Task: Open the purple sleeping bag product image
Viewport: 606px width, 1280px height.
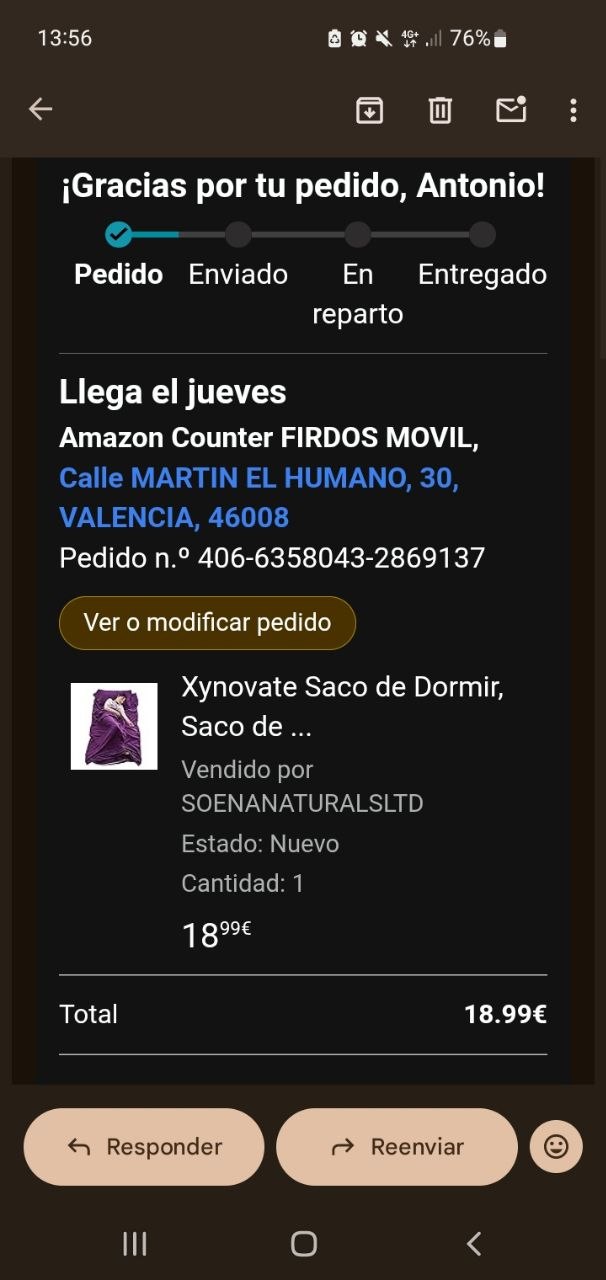Action: point(114,726)
